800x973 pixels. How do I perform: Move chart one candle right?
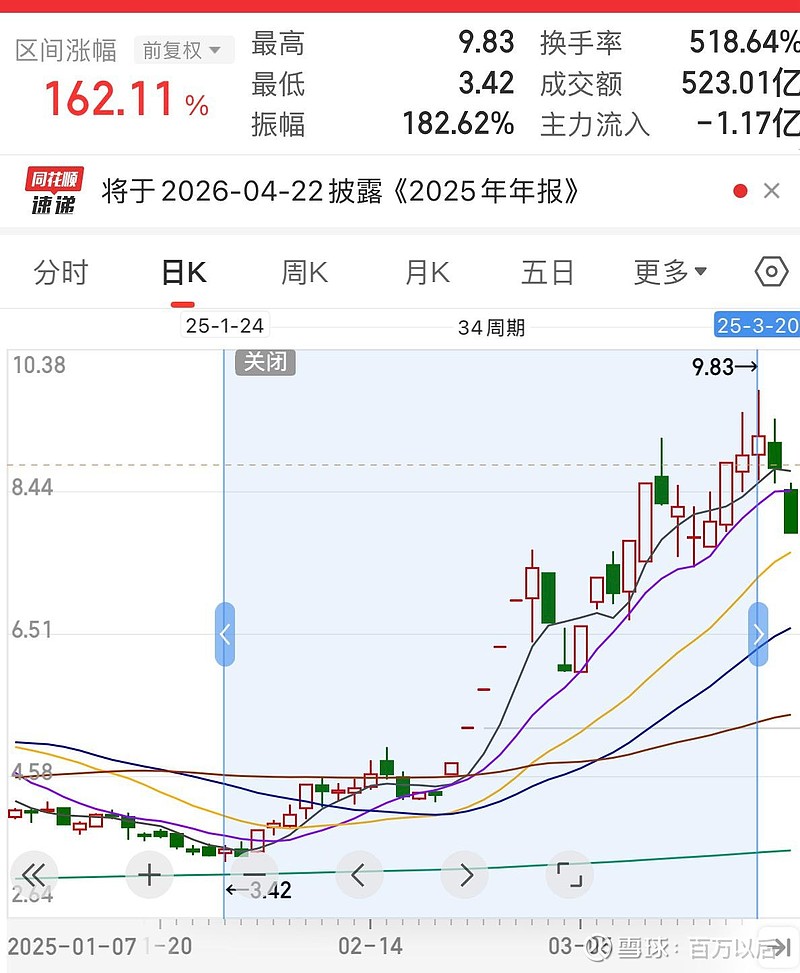466,876
